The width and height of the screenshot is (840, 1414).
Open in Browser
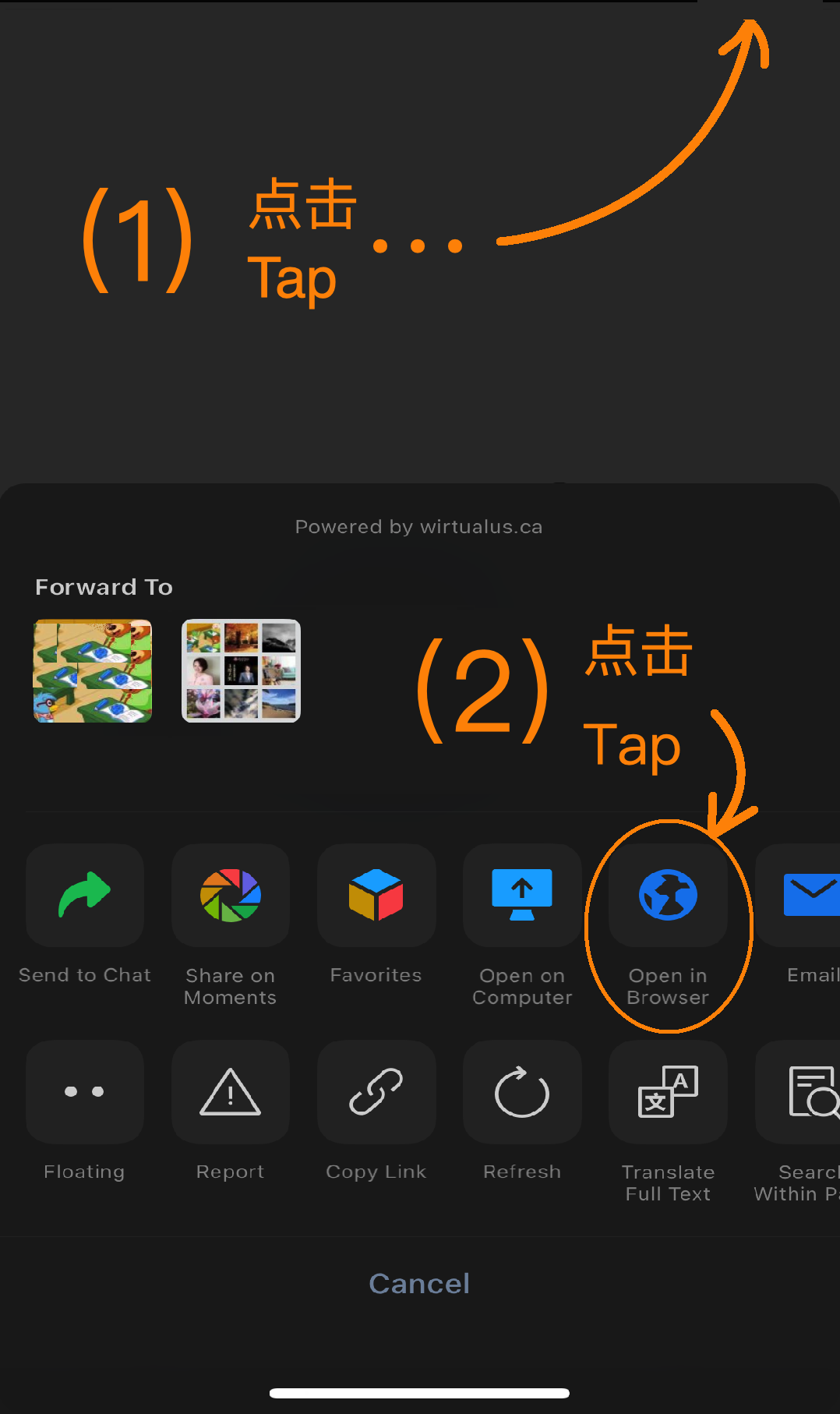point(668,896)
